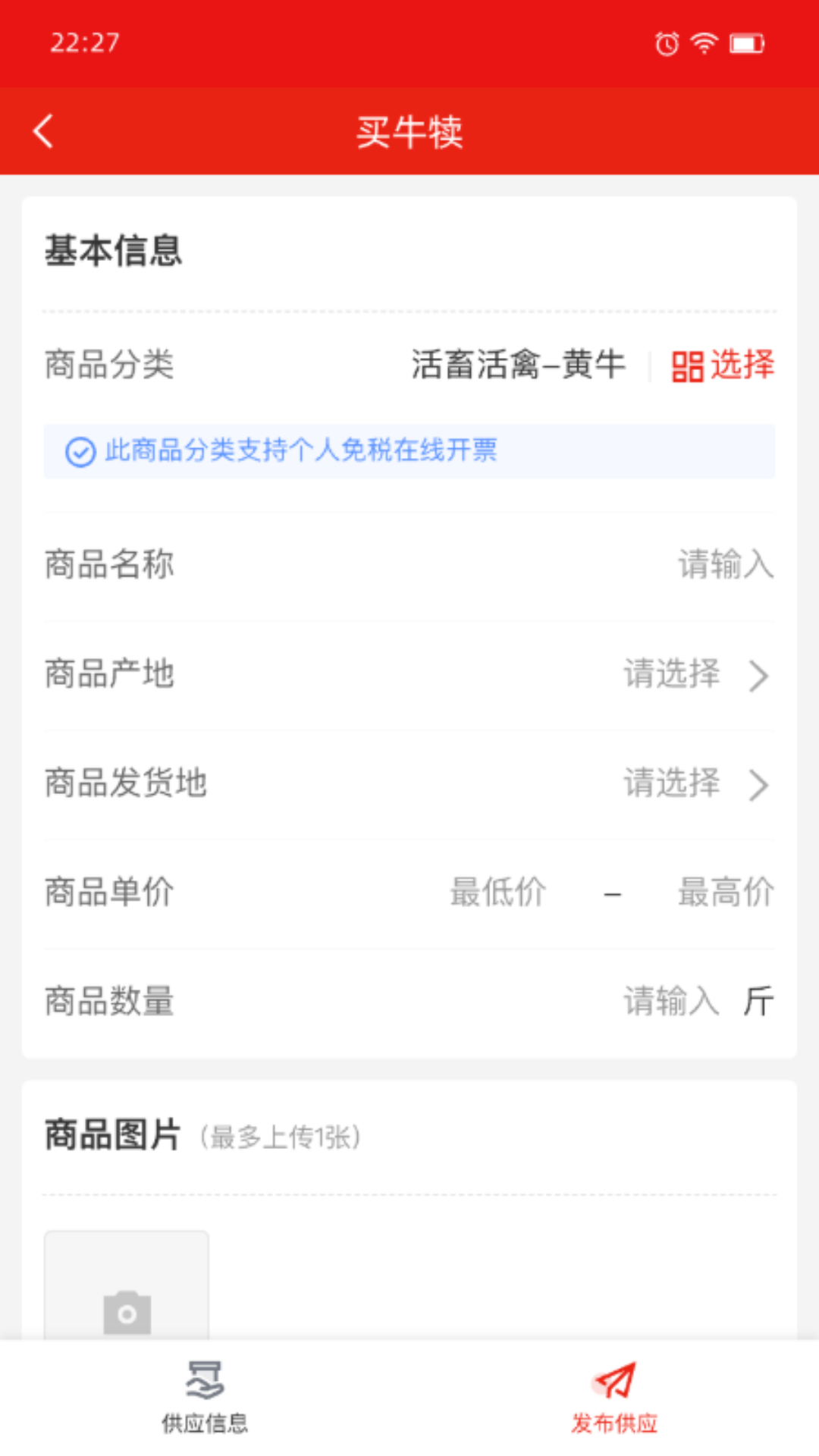Expand the 商品发货地 picker arrow
The image size is (819, 1456).
point(757,786)
